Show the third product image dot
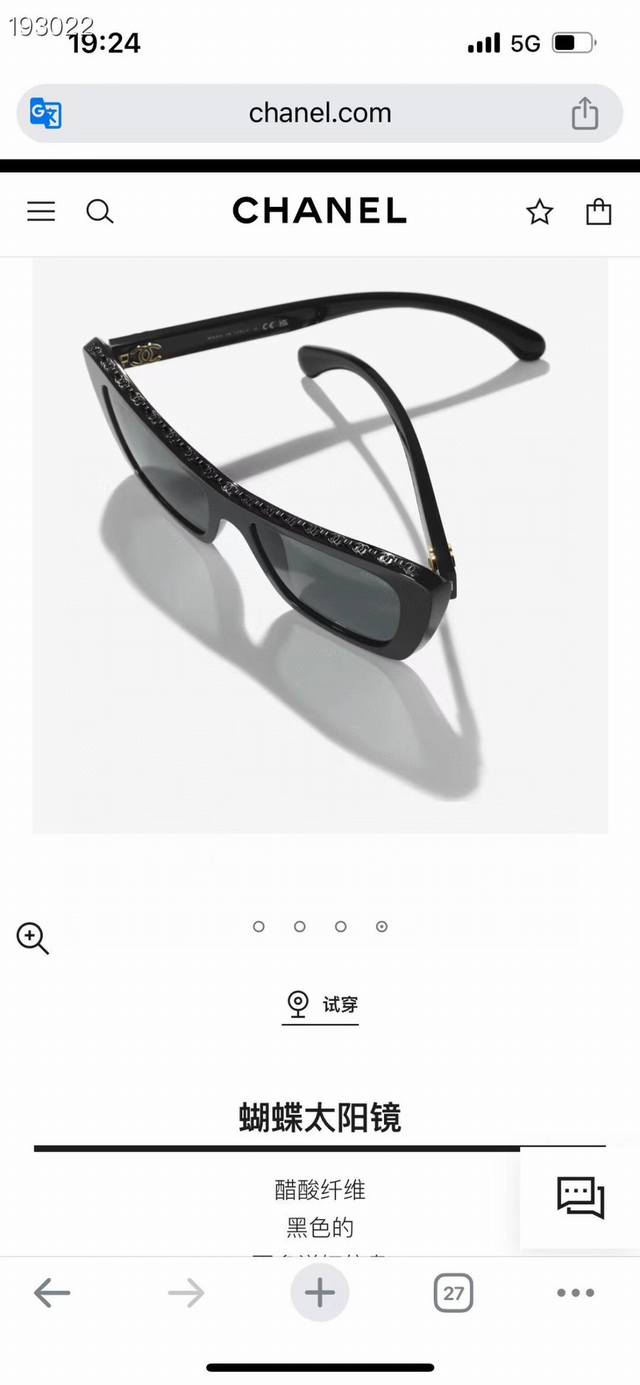The height and width of the screenshot is (1385, 640). point(341,927)
